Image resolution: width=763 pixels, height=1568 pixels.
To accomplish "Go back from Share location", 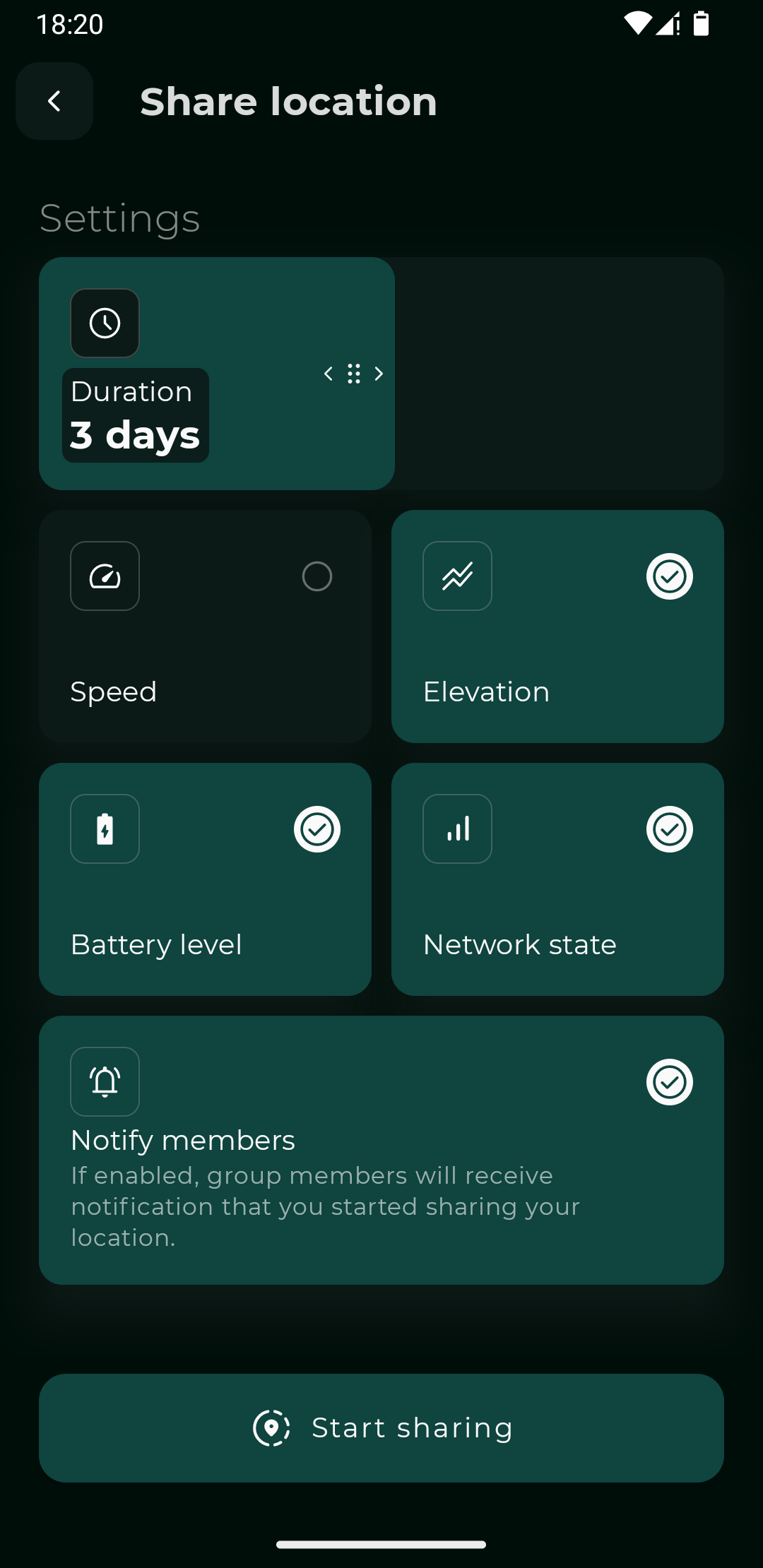I will click(54, 101).
